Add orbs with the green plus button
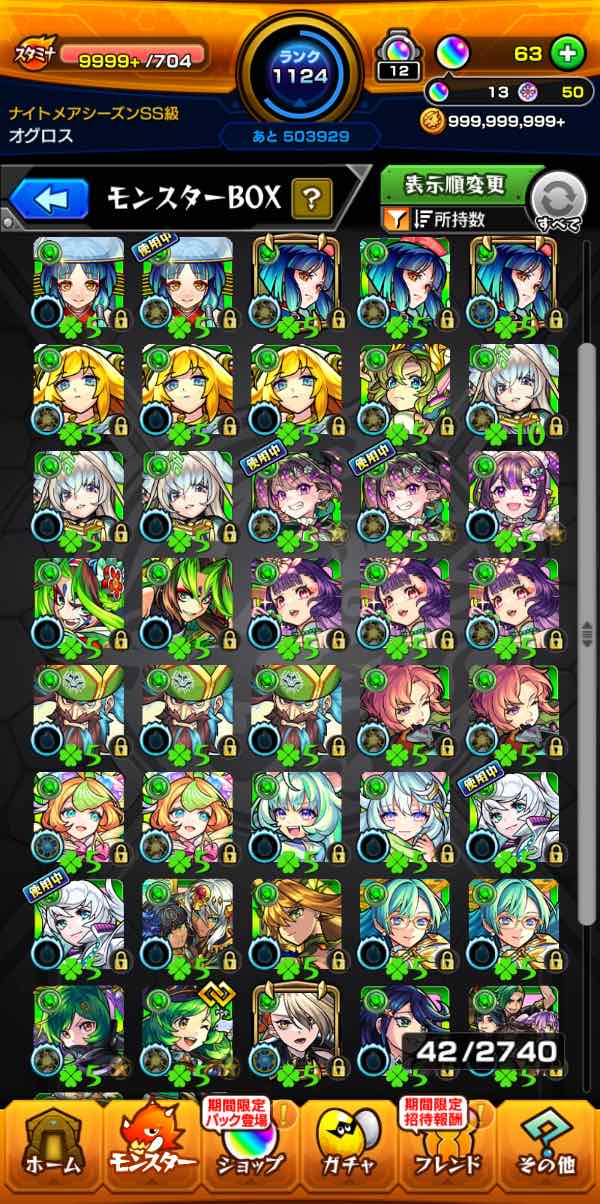 [x=567, y=54]
